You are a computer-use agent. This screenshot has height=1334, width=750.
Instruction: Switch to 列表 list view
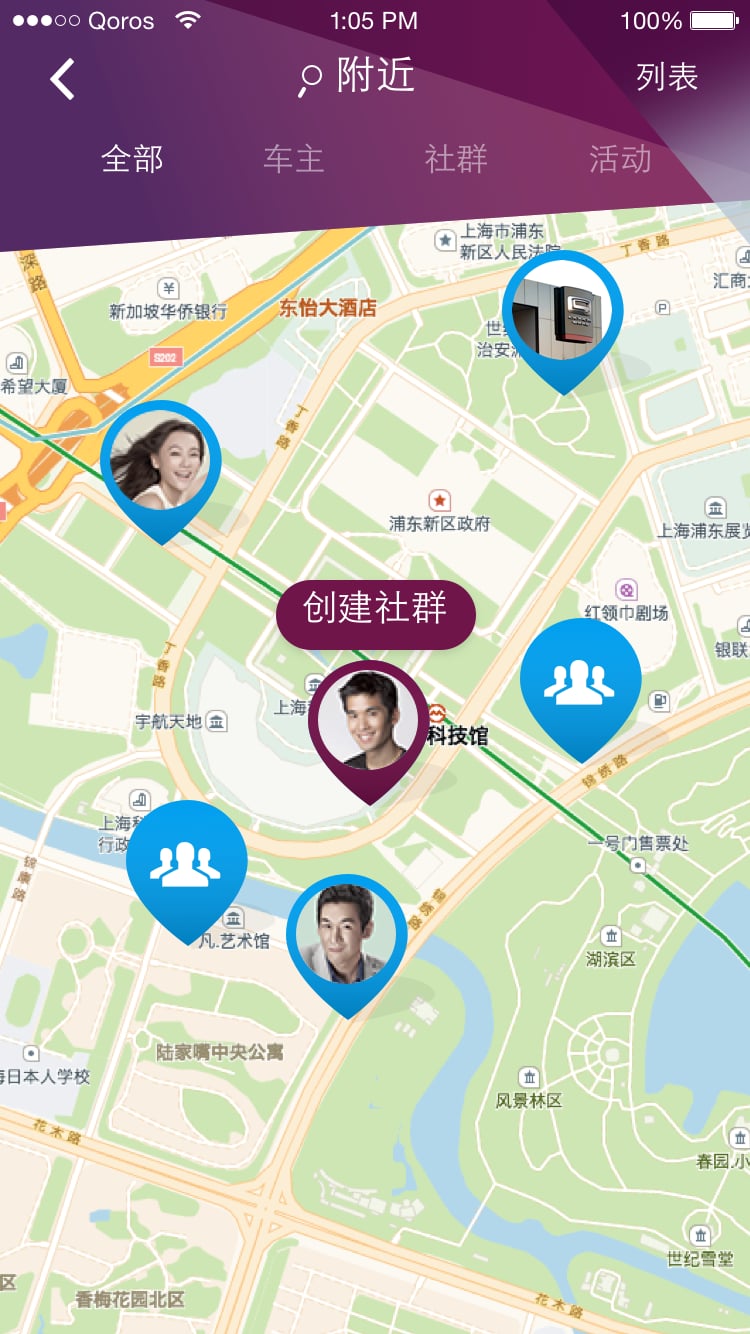(x=666, y=78)
